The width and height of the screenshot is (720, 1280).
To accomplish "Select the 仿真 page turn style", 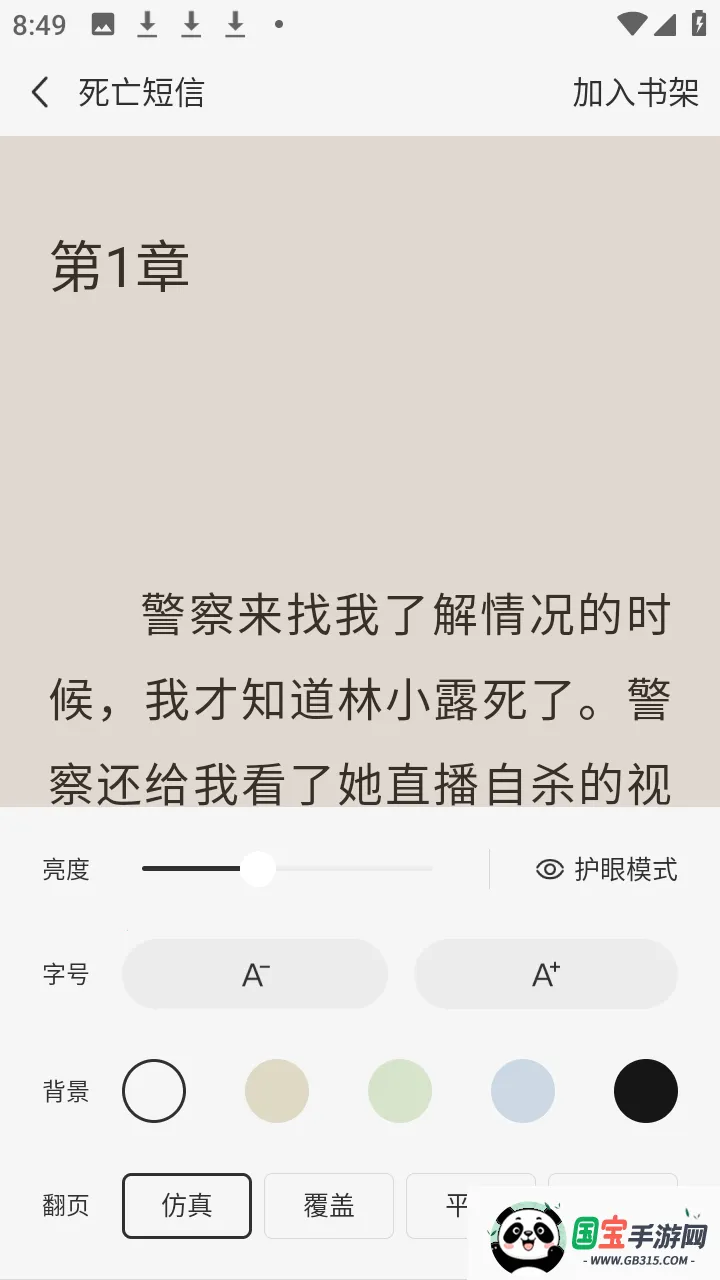I will (x=187, y=1205).
